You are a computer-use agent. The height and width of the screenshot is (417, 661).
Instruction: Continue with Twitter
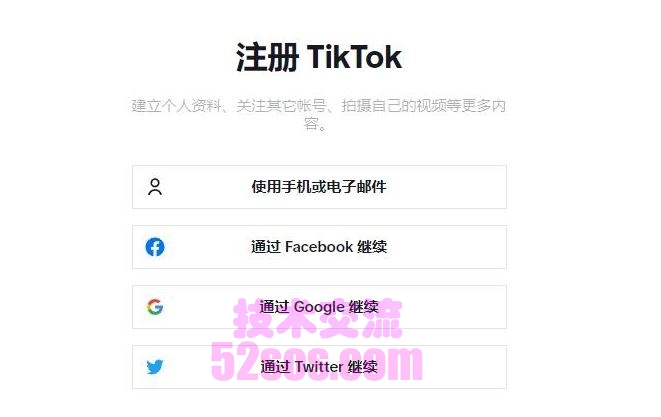point(319,367)
